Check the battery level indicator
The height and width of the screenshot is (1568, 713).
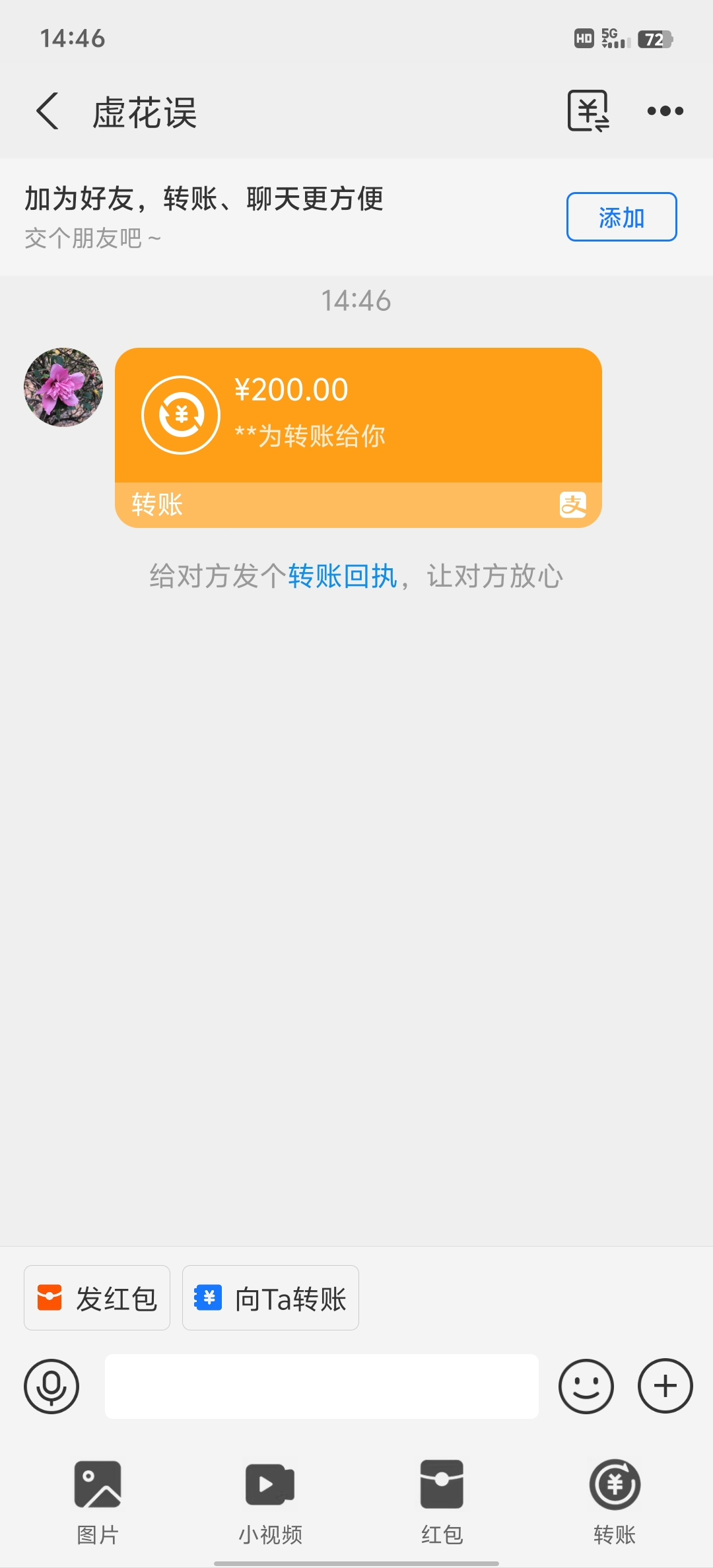point(654,38)
